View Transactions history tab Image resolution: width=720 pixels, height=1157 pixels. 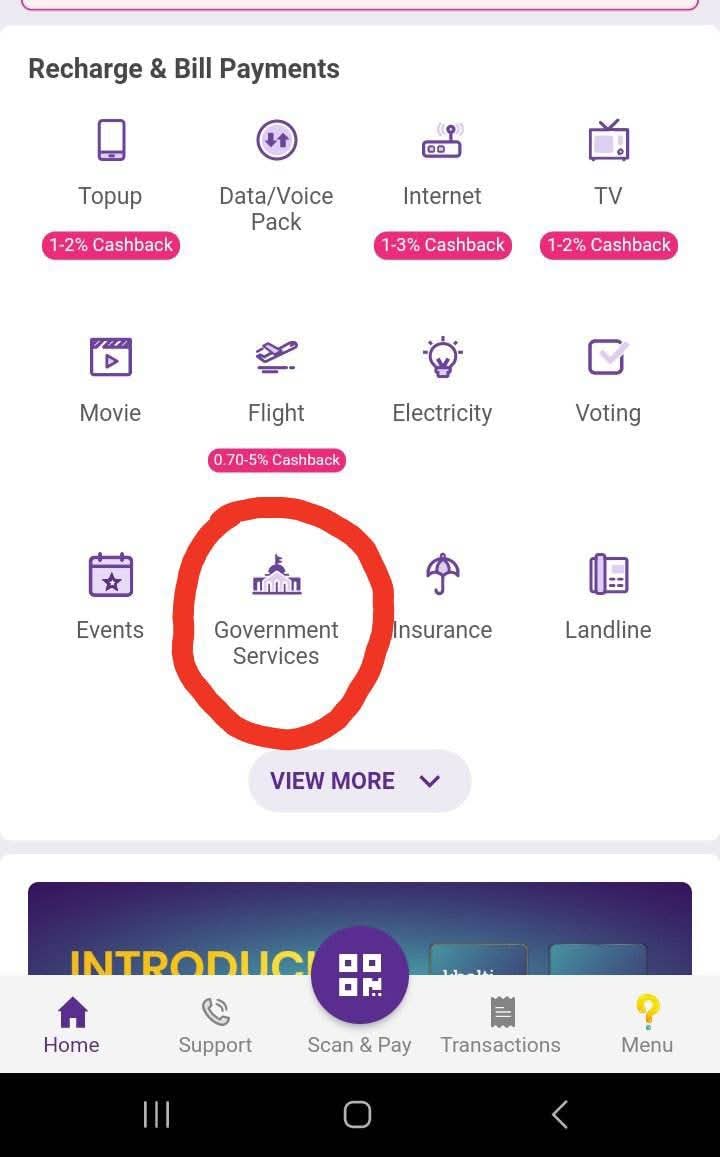501,1025
